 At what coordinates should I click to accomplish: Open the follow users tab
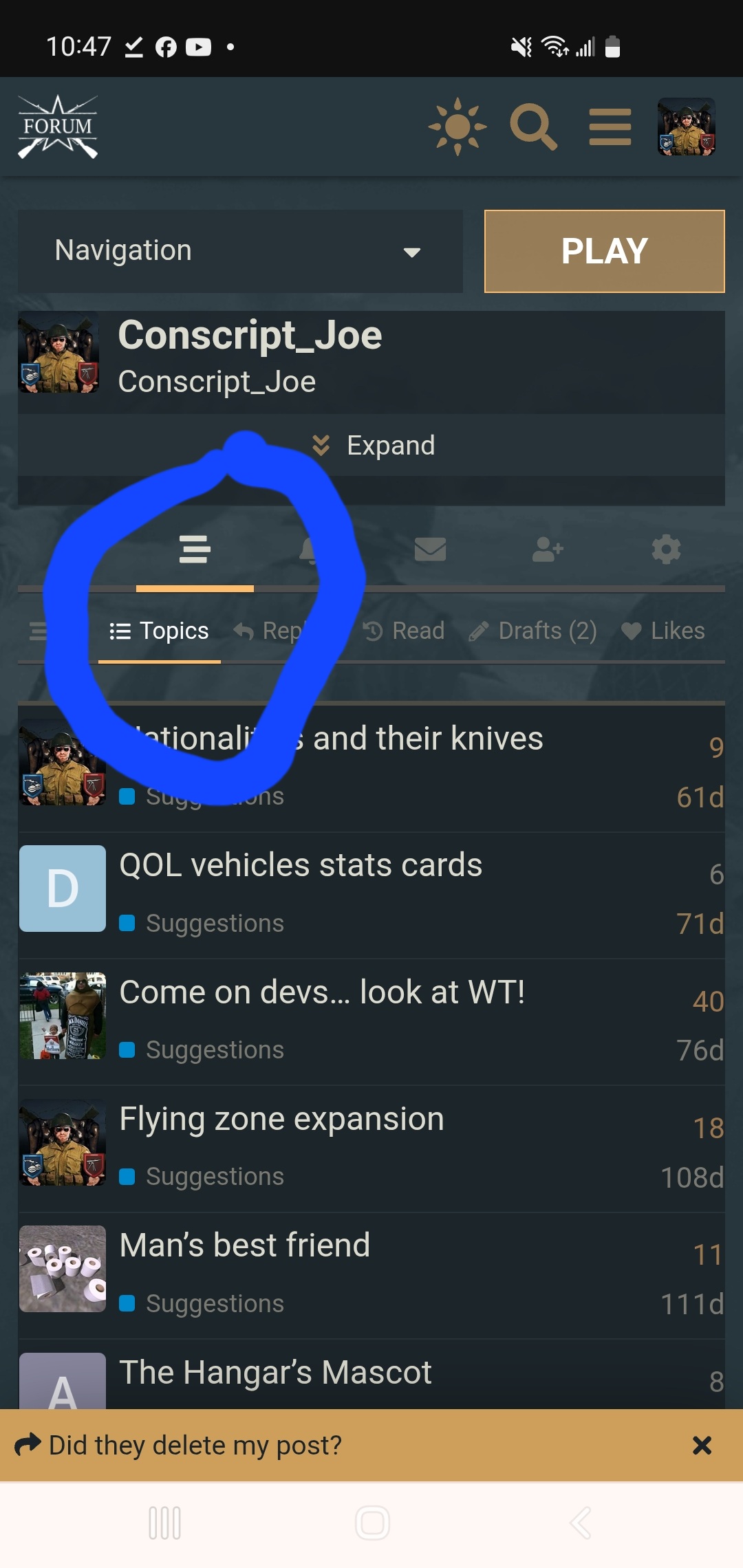[548, 549]
